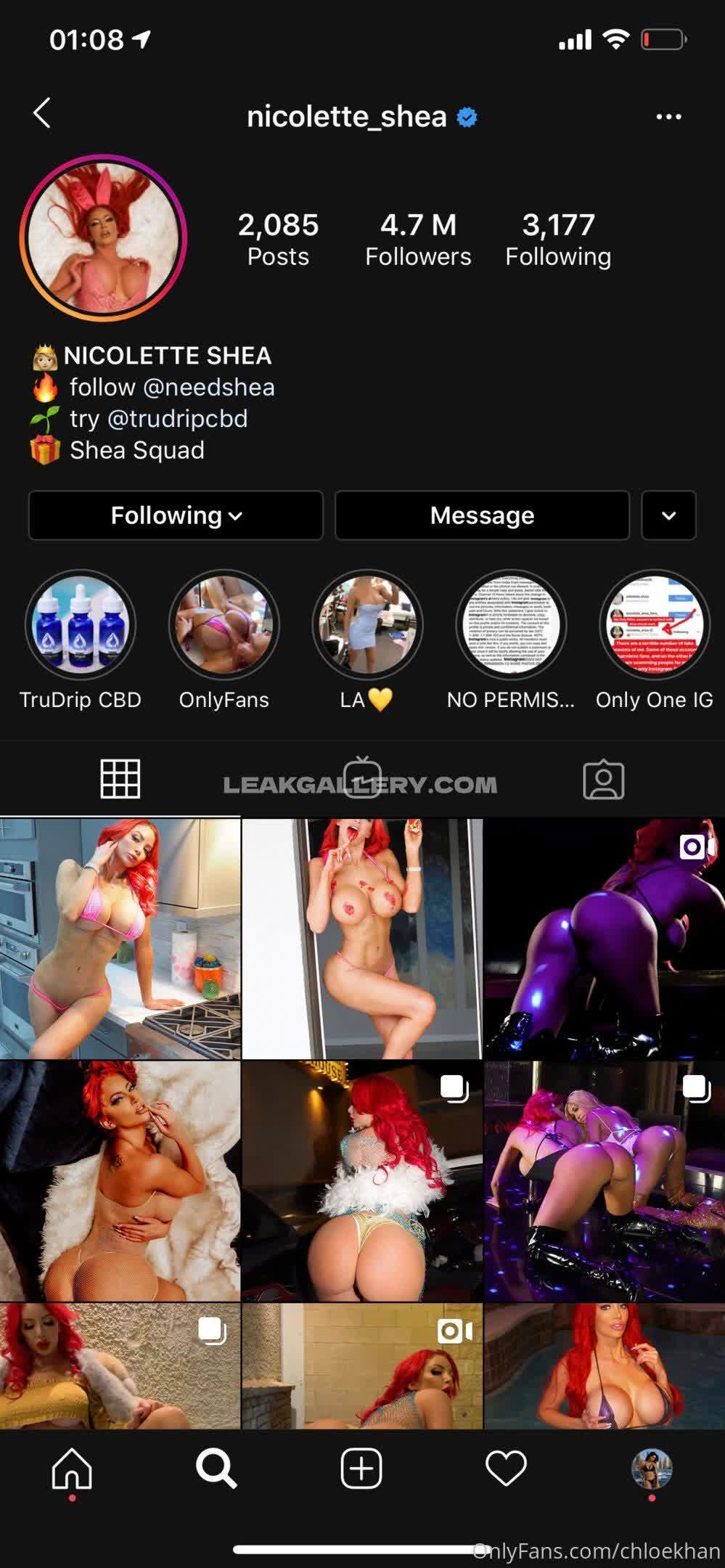
Task: Open the TruDrip CBD highlight
Action: (80, 624)
